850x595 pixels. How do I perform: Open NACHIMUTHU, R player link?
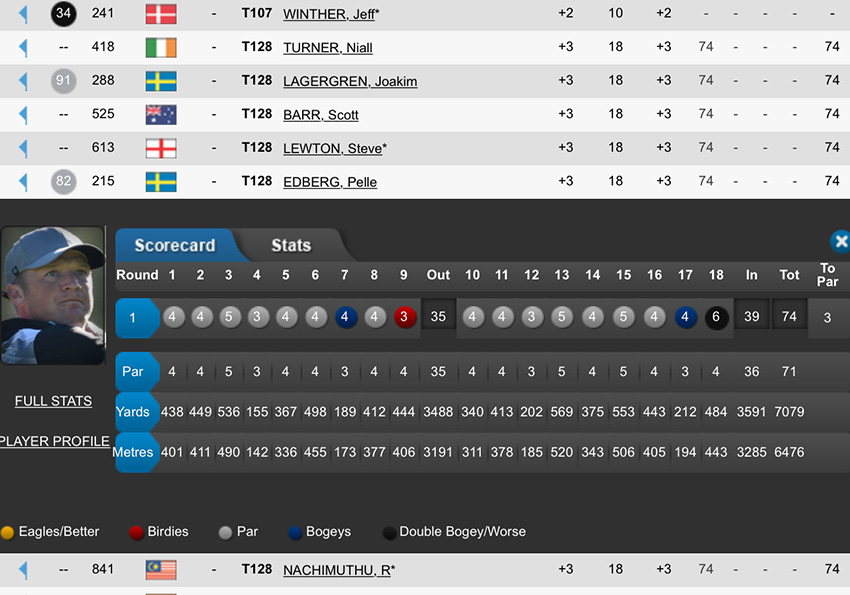(339, 570)
